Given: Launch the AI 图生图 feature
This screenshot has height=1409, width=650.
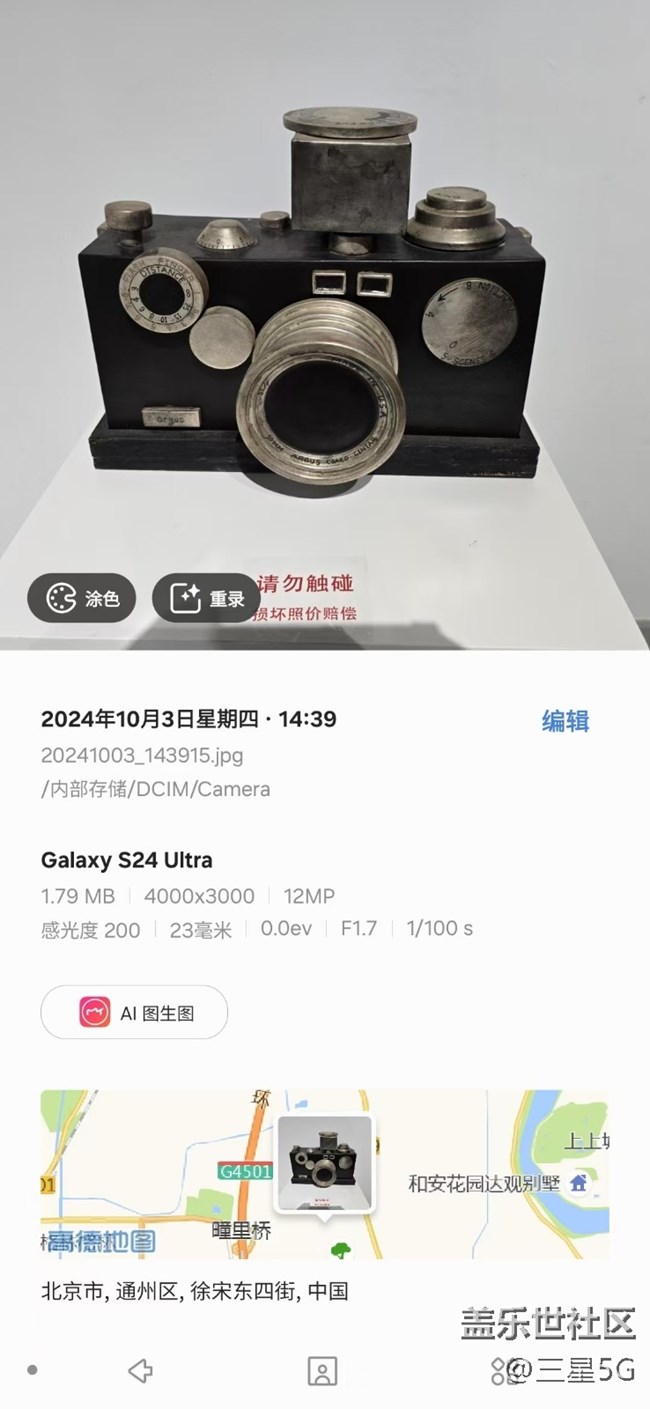Looking at the screenshot, I should (x=134, y=1013).
